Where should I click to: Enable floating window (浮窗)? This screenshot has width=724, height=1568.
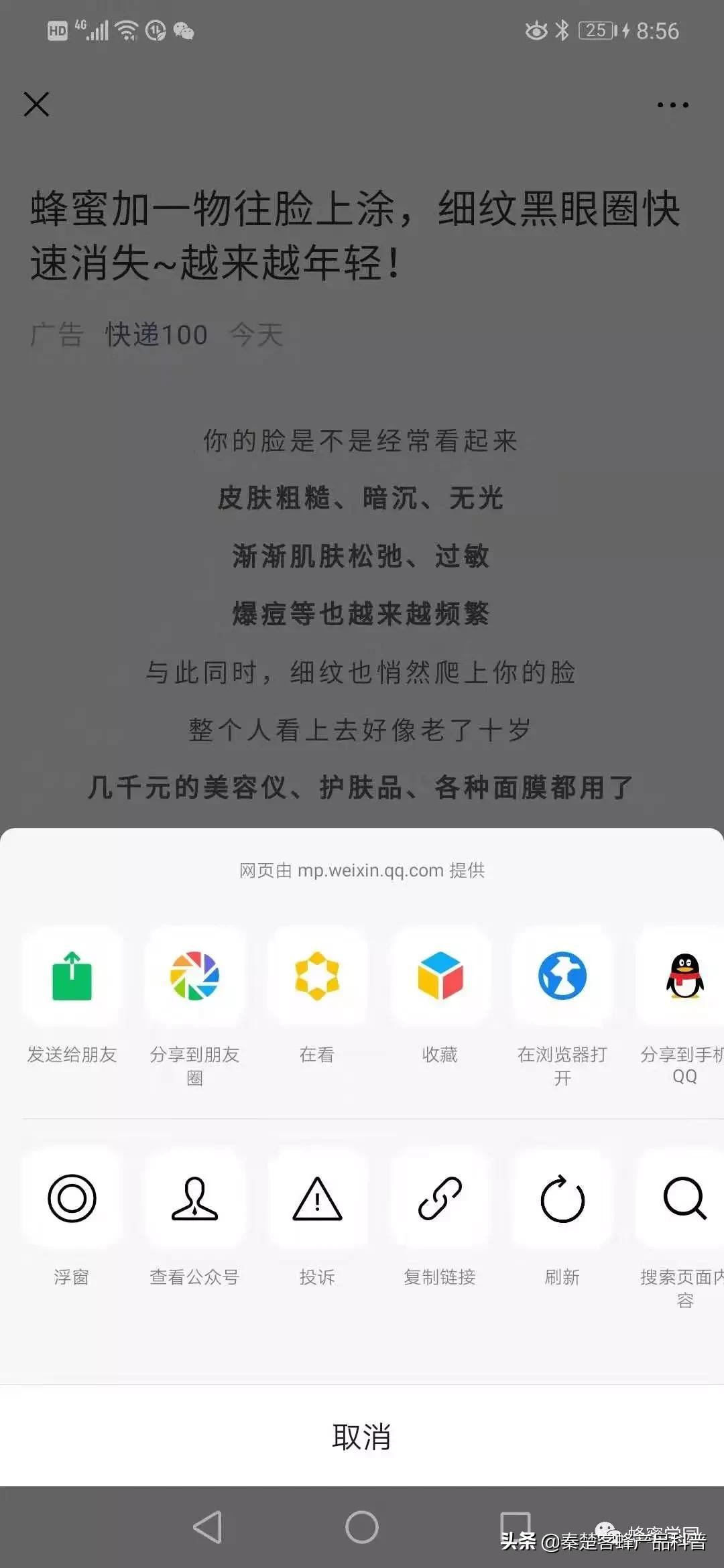point(72,1199)
